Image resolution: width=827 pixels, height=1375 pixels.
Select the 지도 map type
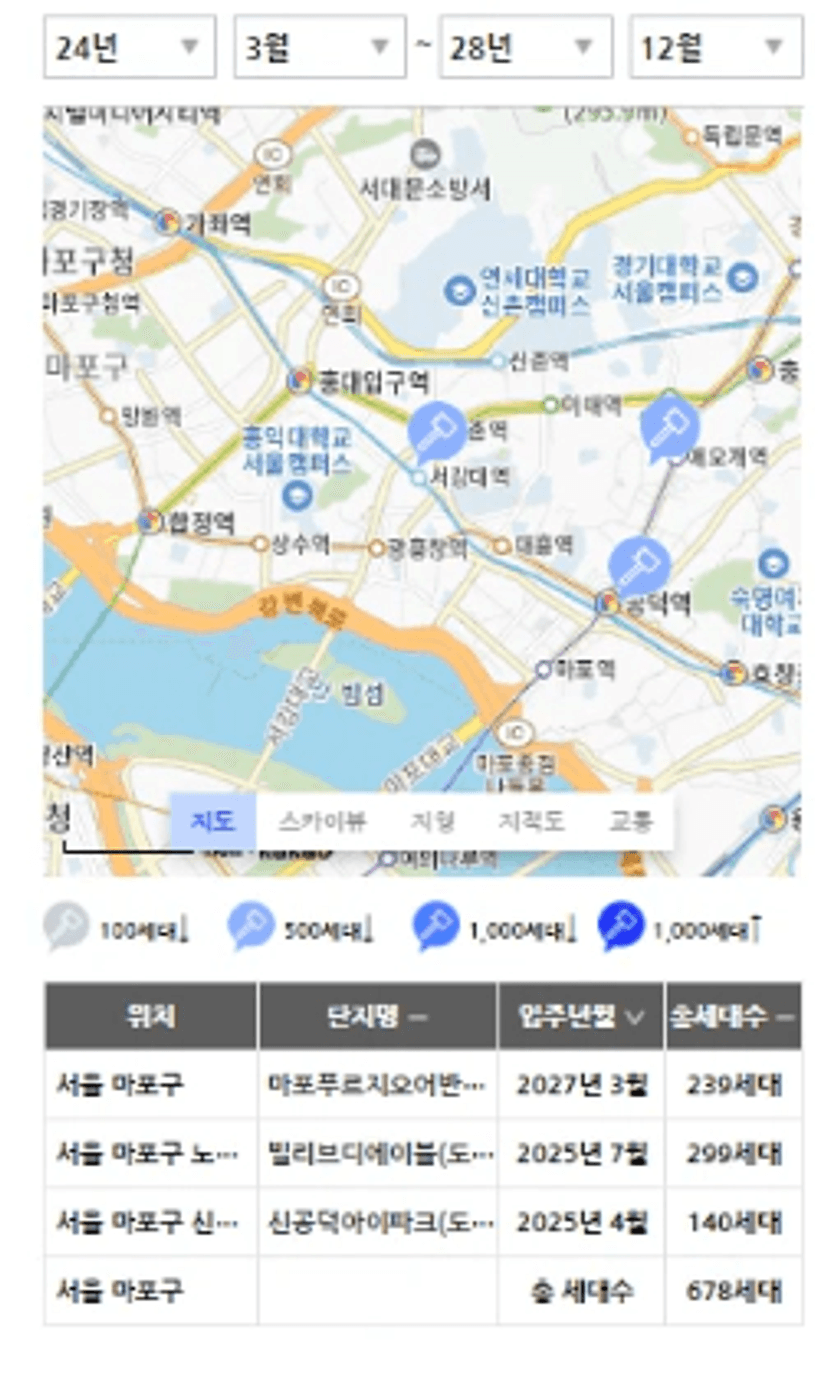213,822
